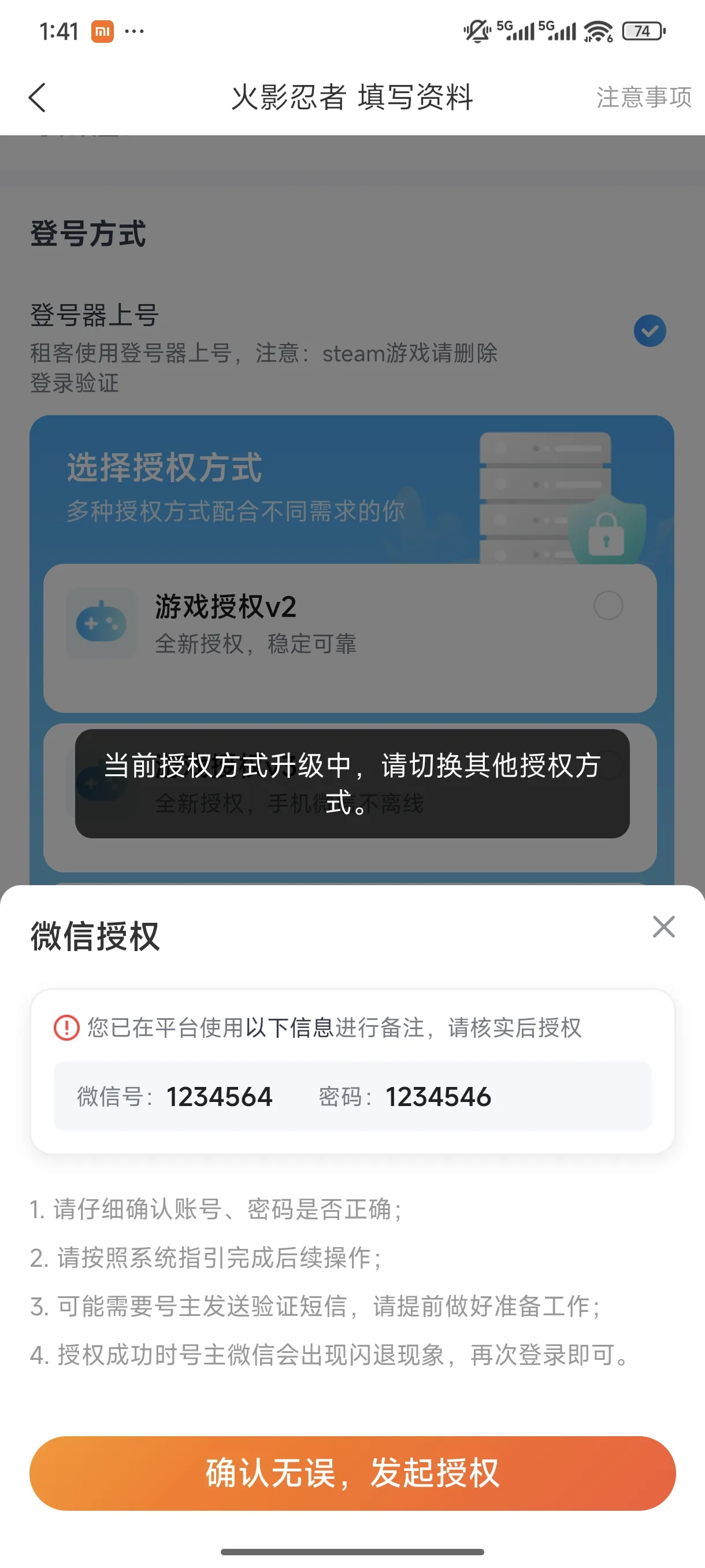Close the 微信授权 bottom sheet

(663, 927)
